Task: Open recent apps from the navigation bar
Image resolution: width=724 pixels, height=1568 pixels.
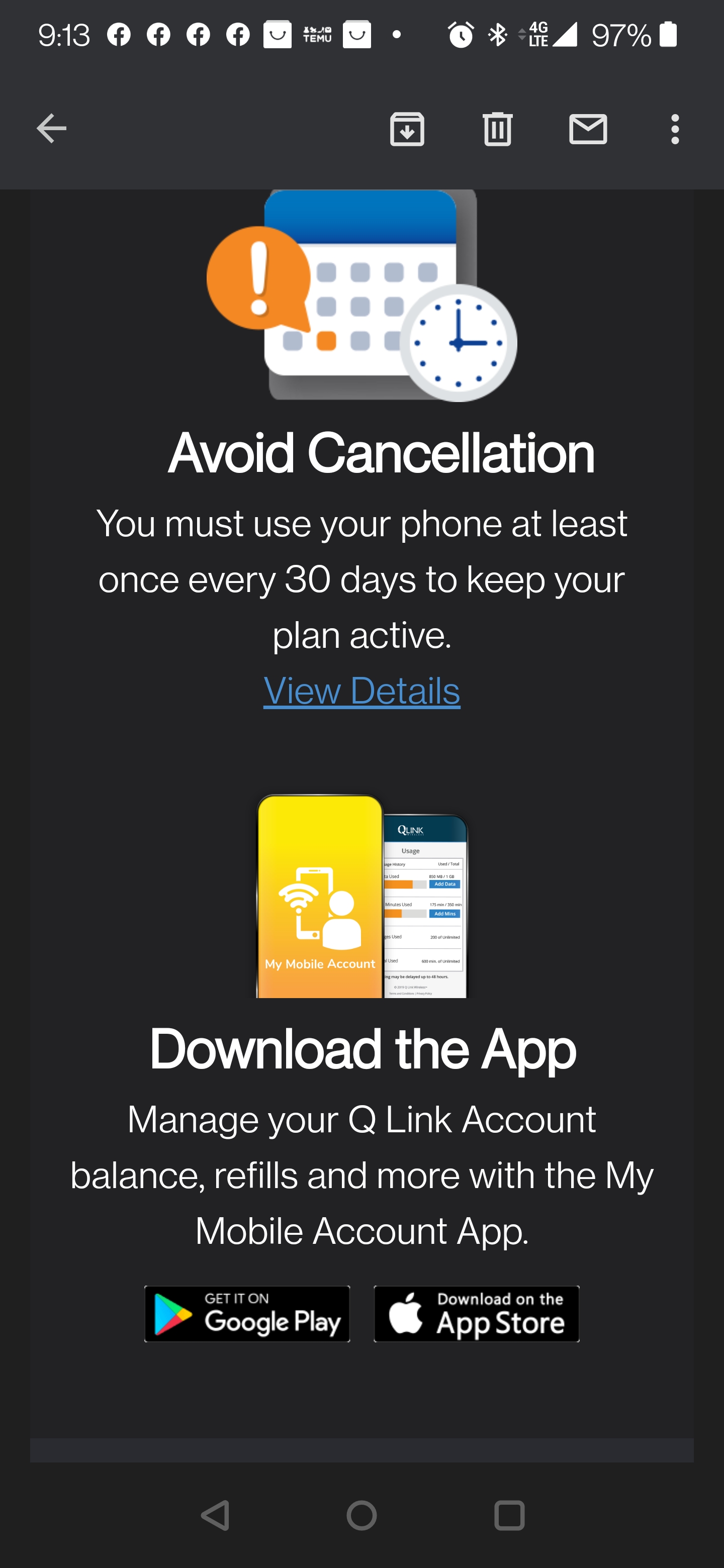Action: [x=509, y=1515]
